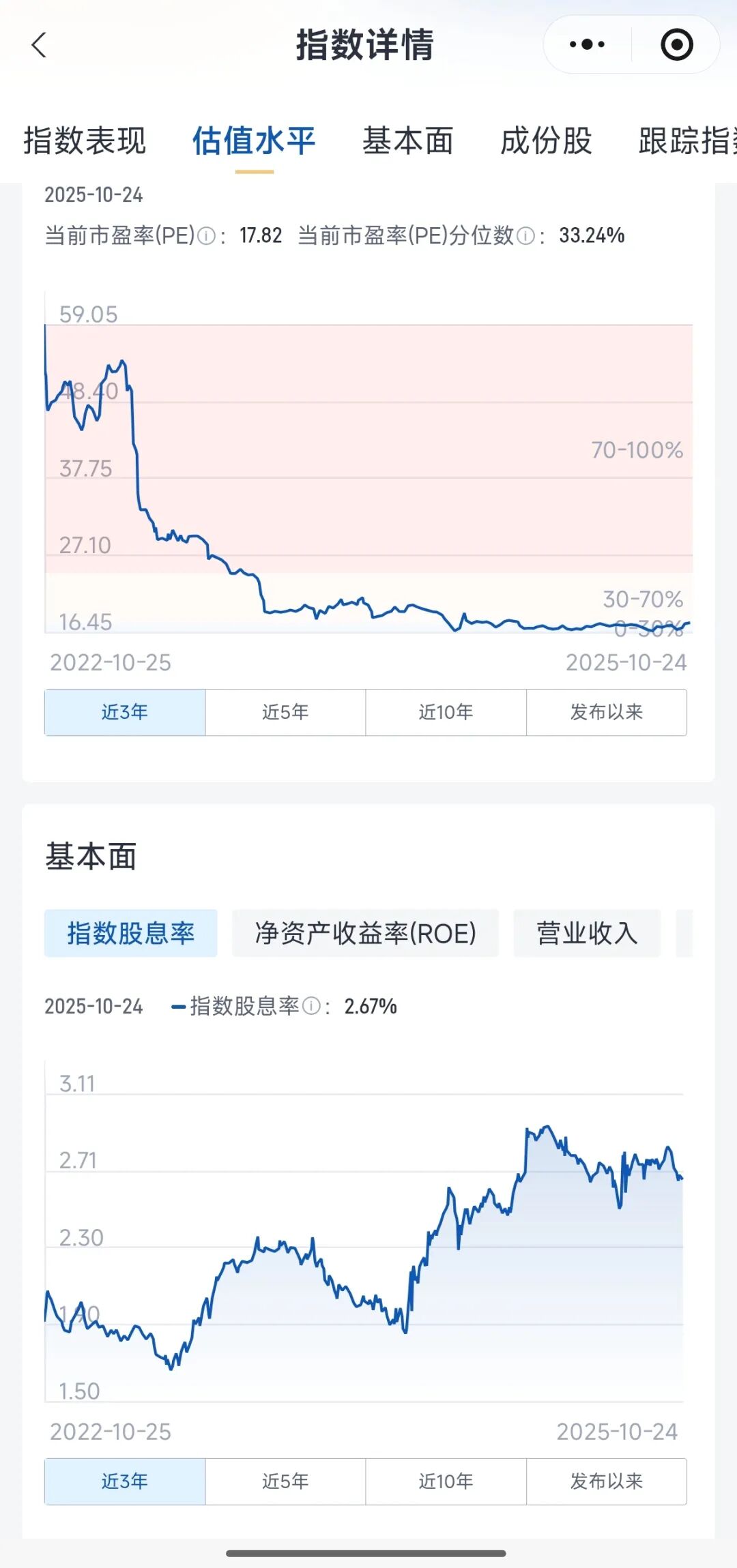Show PE chart data 发布以来
Image resolution: width=737 pixels, height=1568 pixels.
(606, 712)
